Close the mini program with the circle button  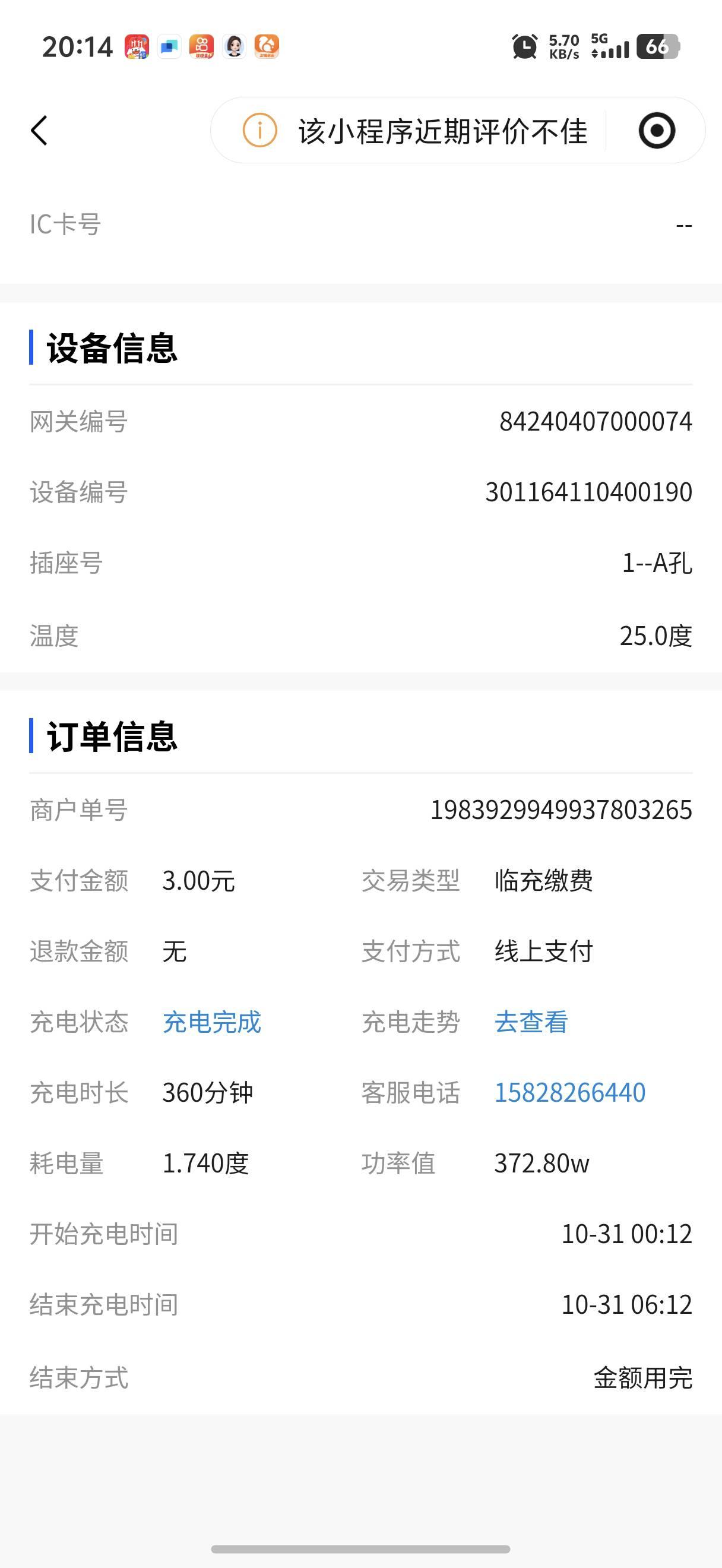(x=656, y=130)
